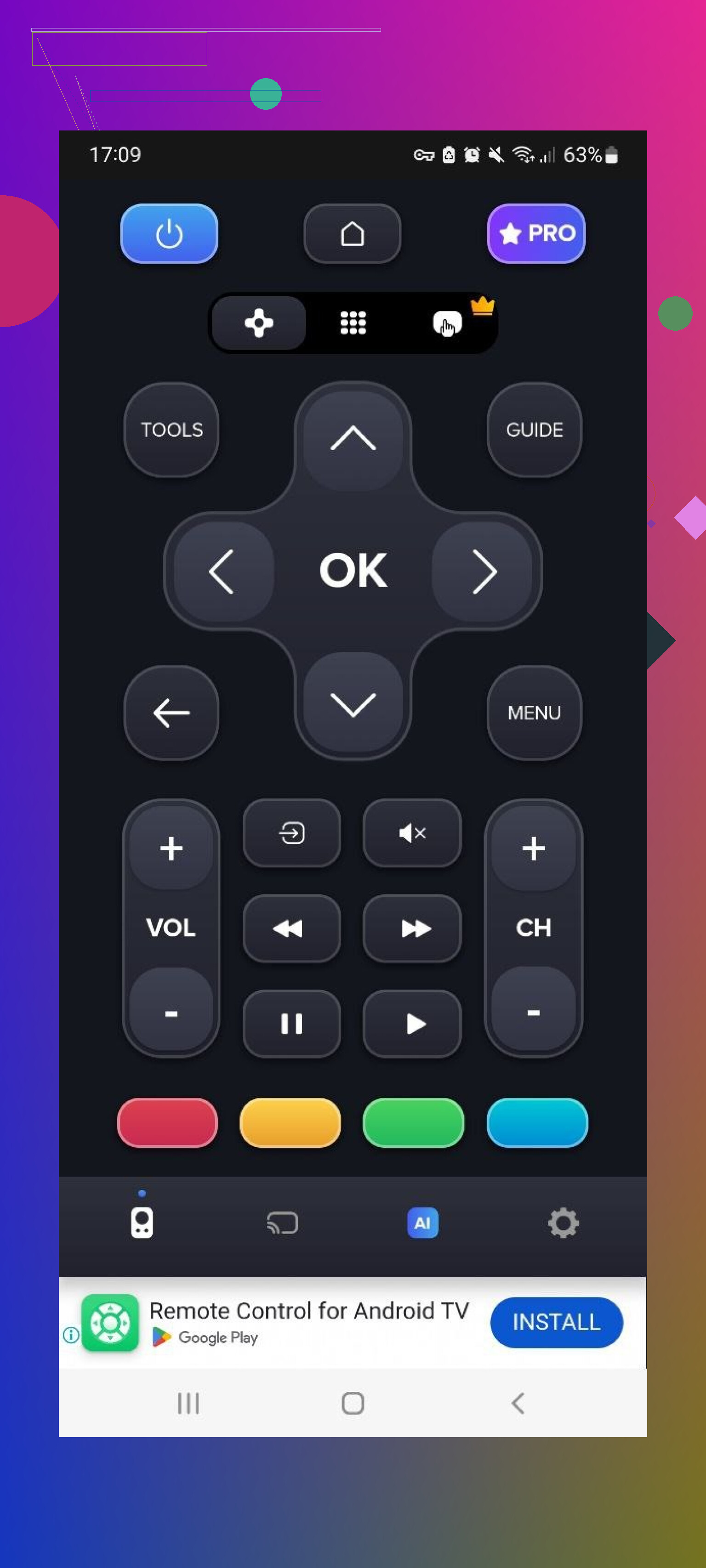Open the GUIDE button

(x=534, y=430)
